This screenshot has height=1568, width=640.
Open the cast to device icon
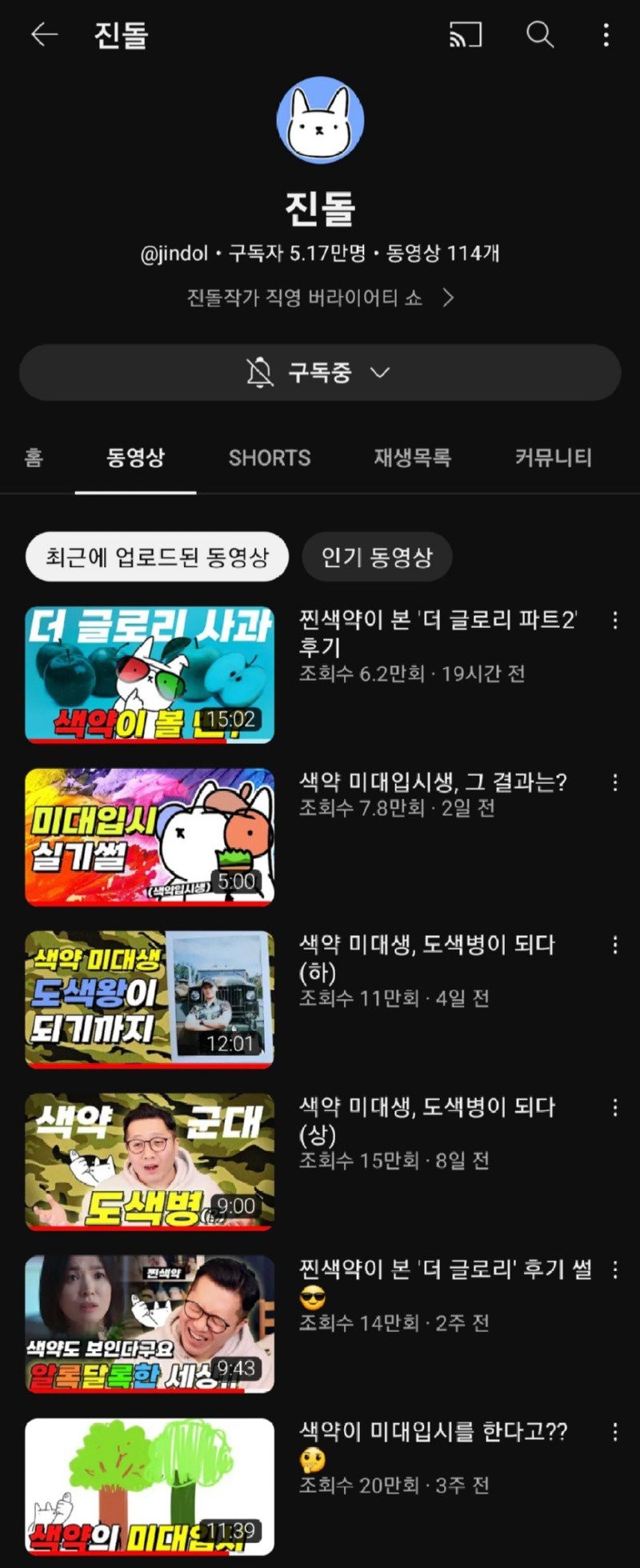pyautogui.click(x=466, y=34)
